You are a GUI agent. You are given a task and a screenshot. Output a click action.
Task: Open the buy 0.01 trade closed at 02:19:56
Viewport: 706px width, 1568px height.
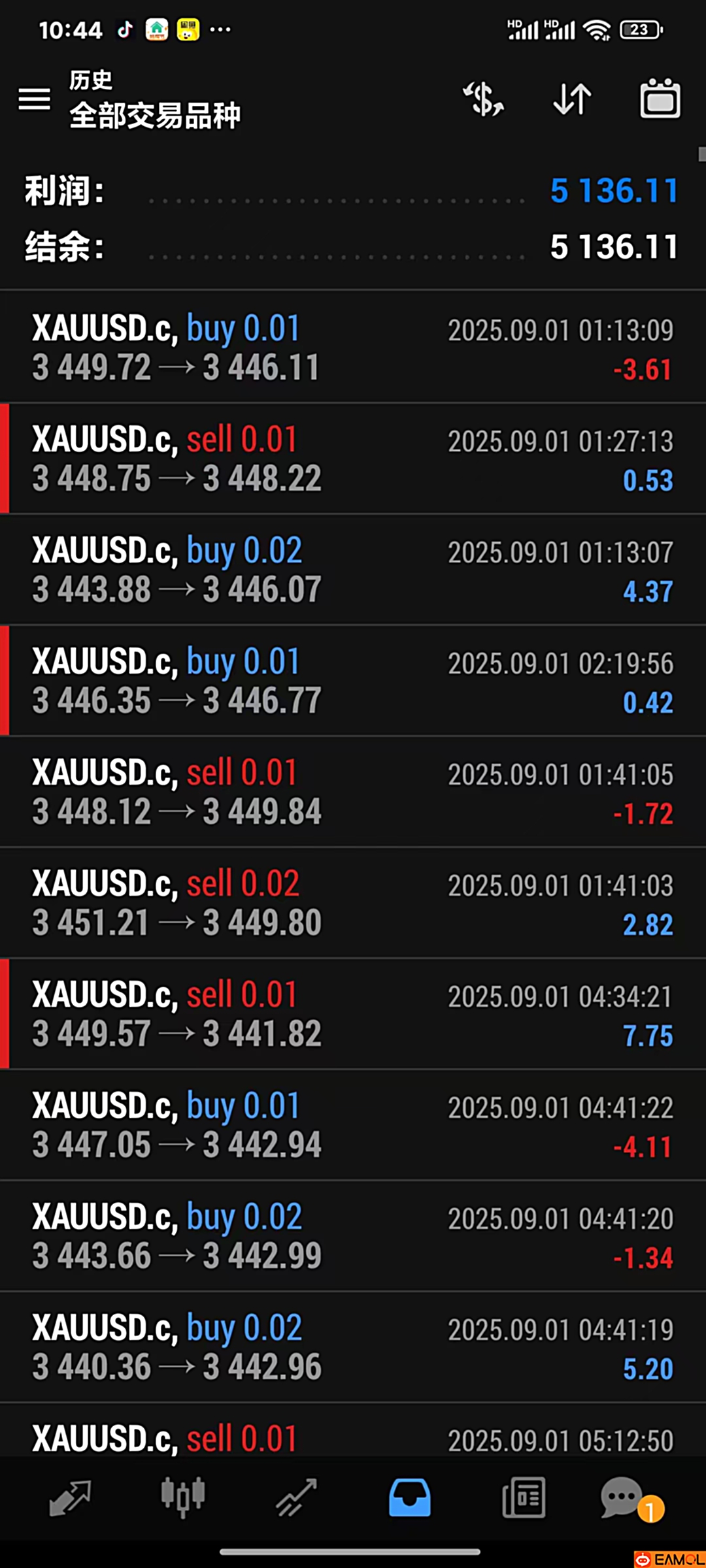tap(353, 681)
